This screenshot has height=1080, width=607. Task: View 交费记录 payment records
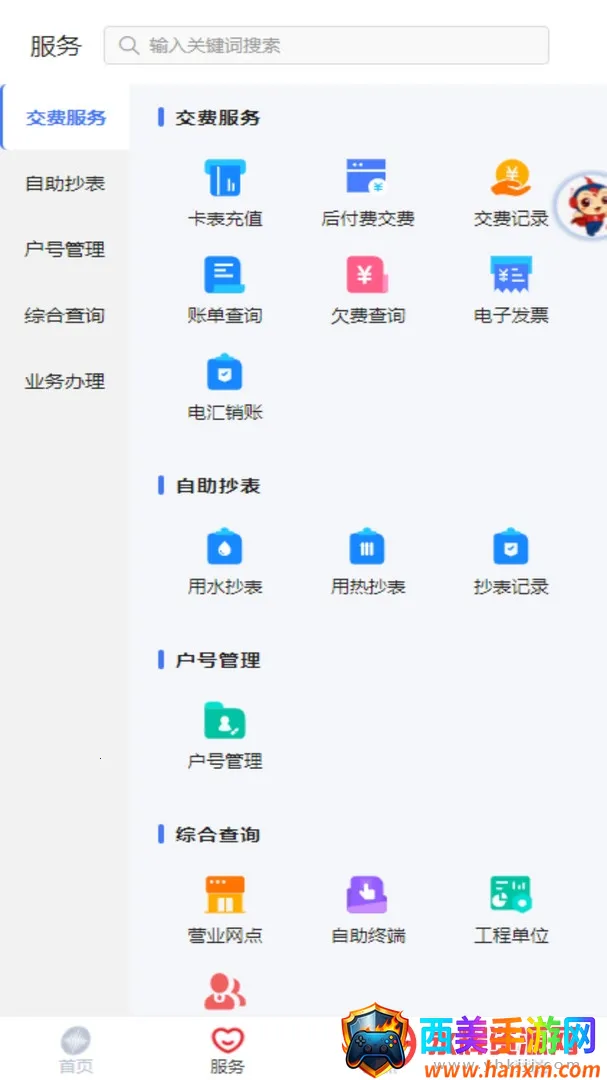[x=511, y=192]
